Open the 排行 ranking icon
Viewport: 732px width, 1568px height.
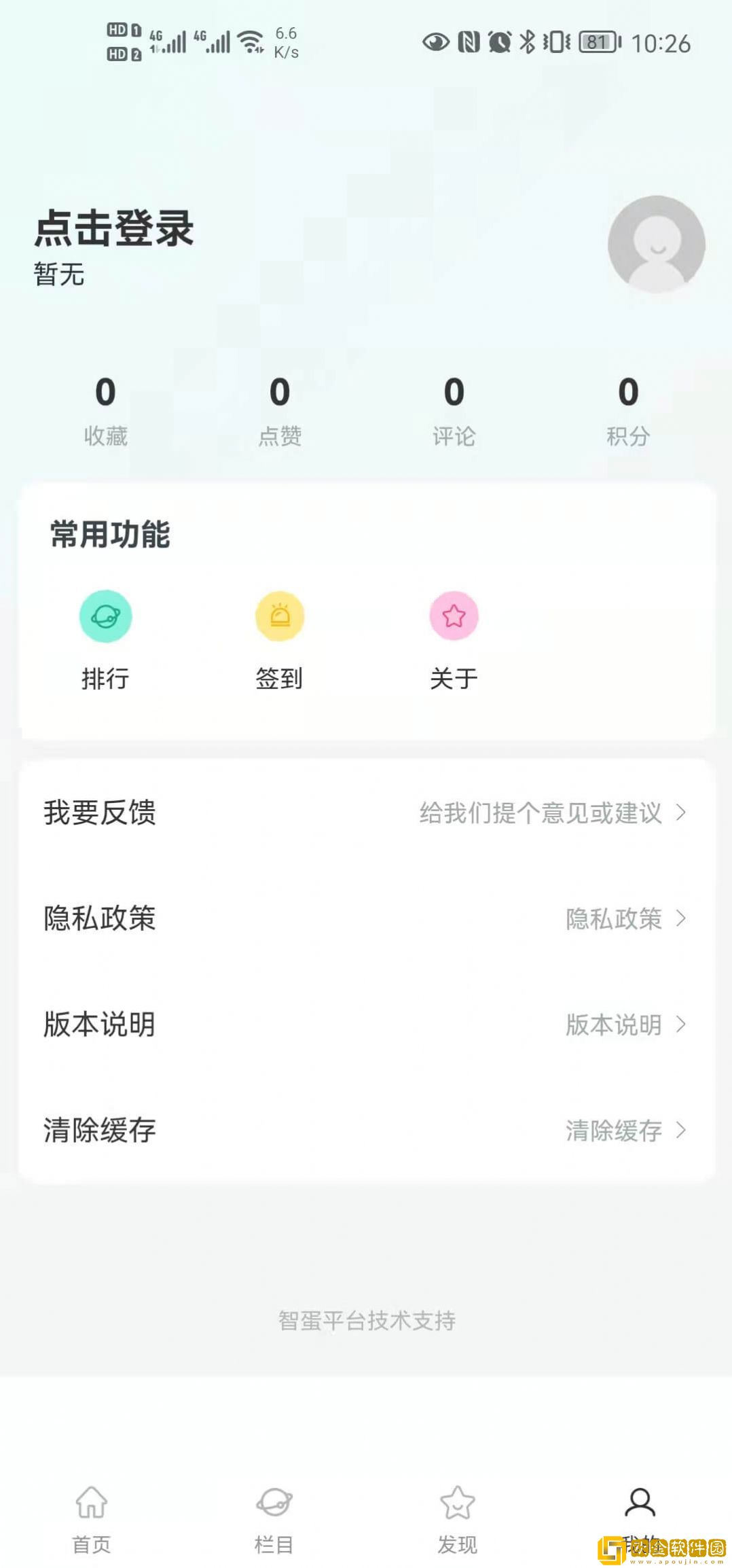[105, 616]
